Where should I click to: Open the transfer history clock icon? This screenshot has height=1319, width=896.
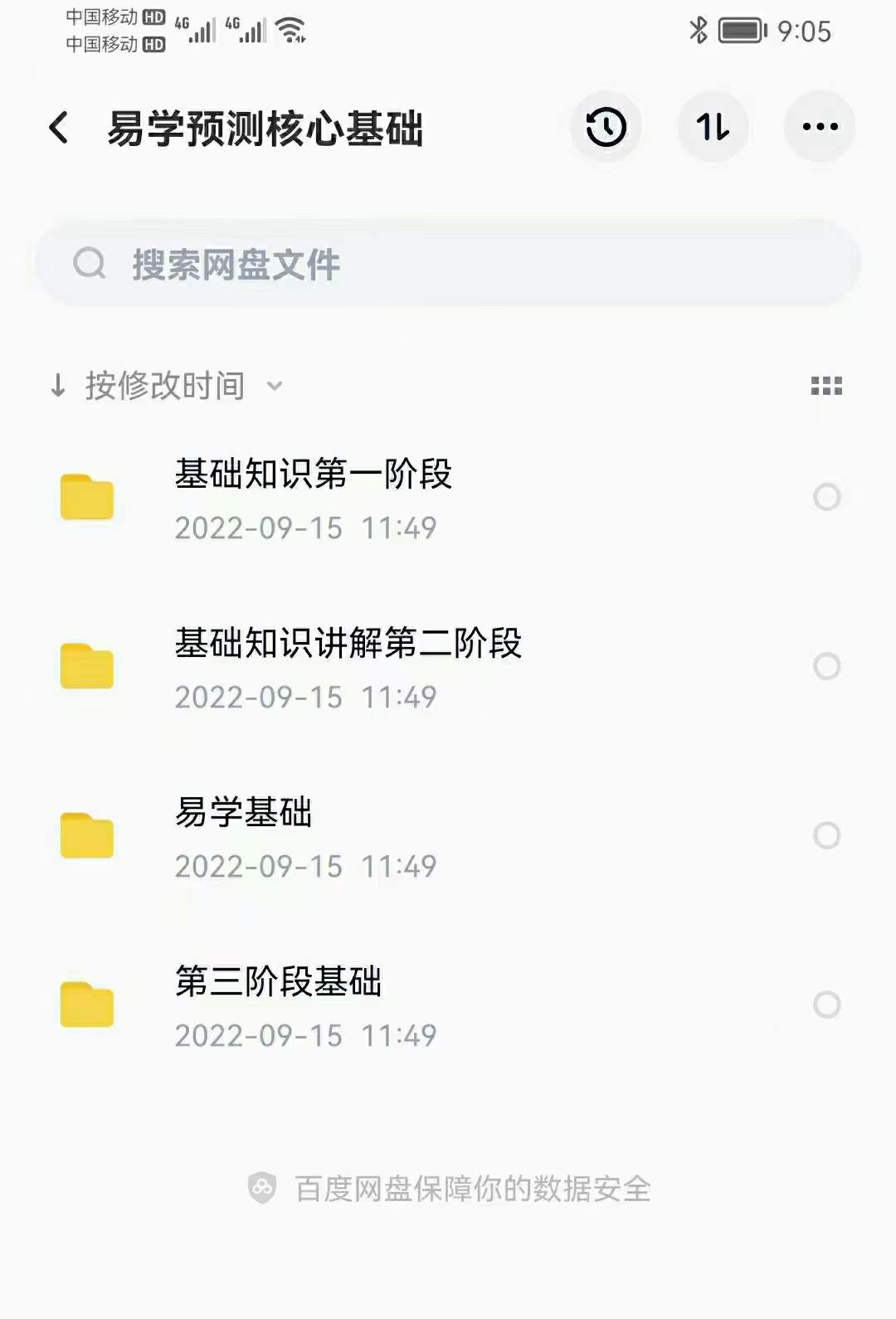click(605, 126)
